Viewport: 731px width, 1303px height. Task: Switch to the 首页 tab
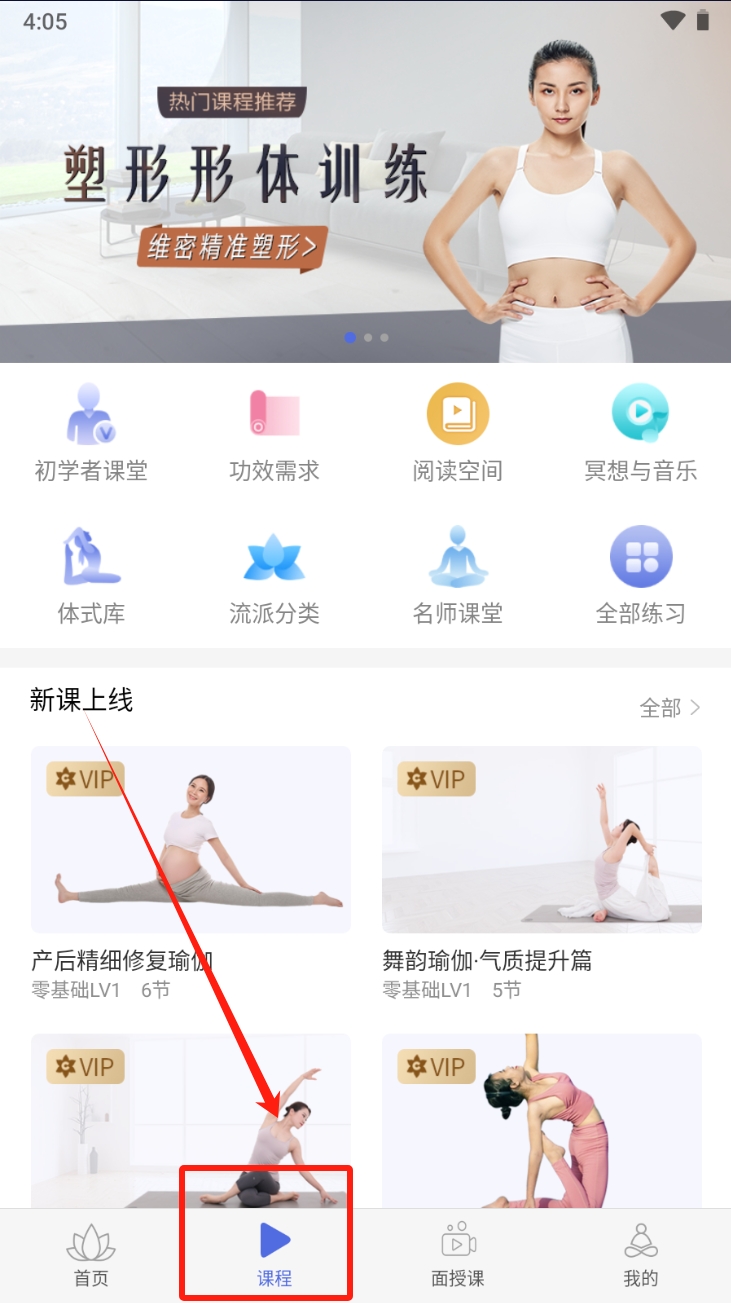click(x=91, y=1256)
